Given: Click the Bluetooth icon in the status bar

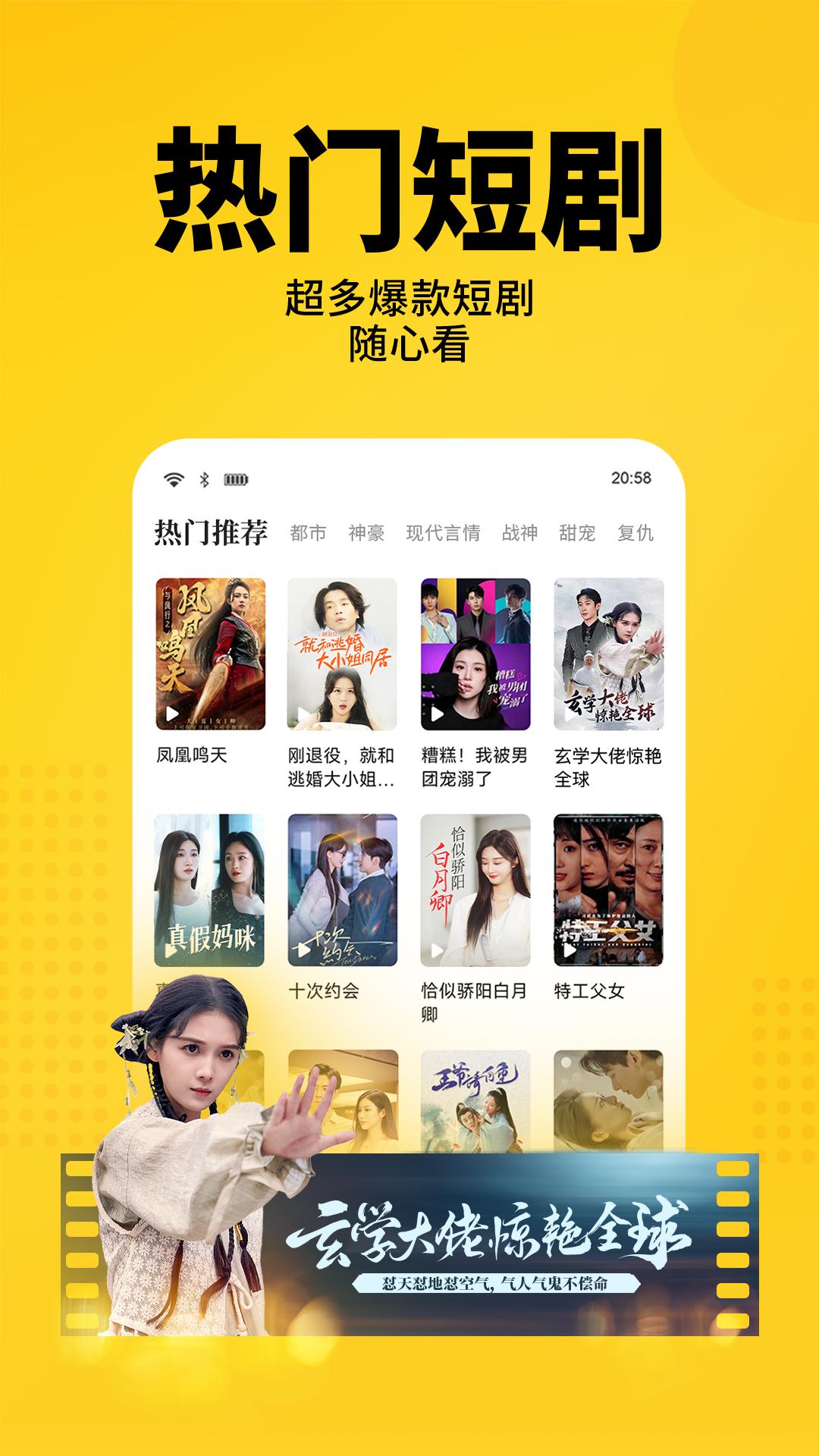Looking at the screenshot, I should pyautogui.click(x=205, y=477).
